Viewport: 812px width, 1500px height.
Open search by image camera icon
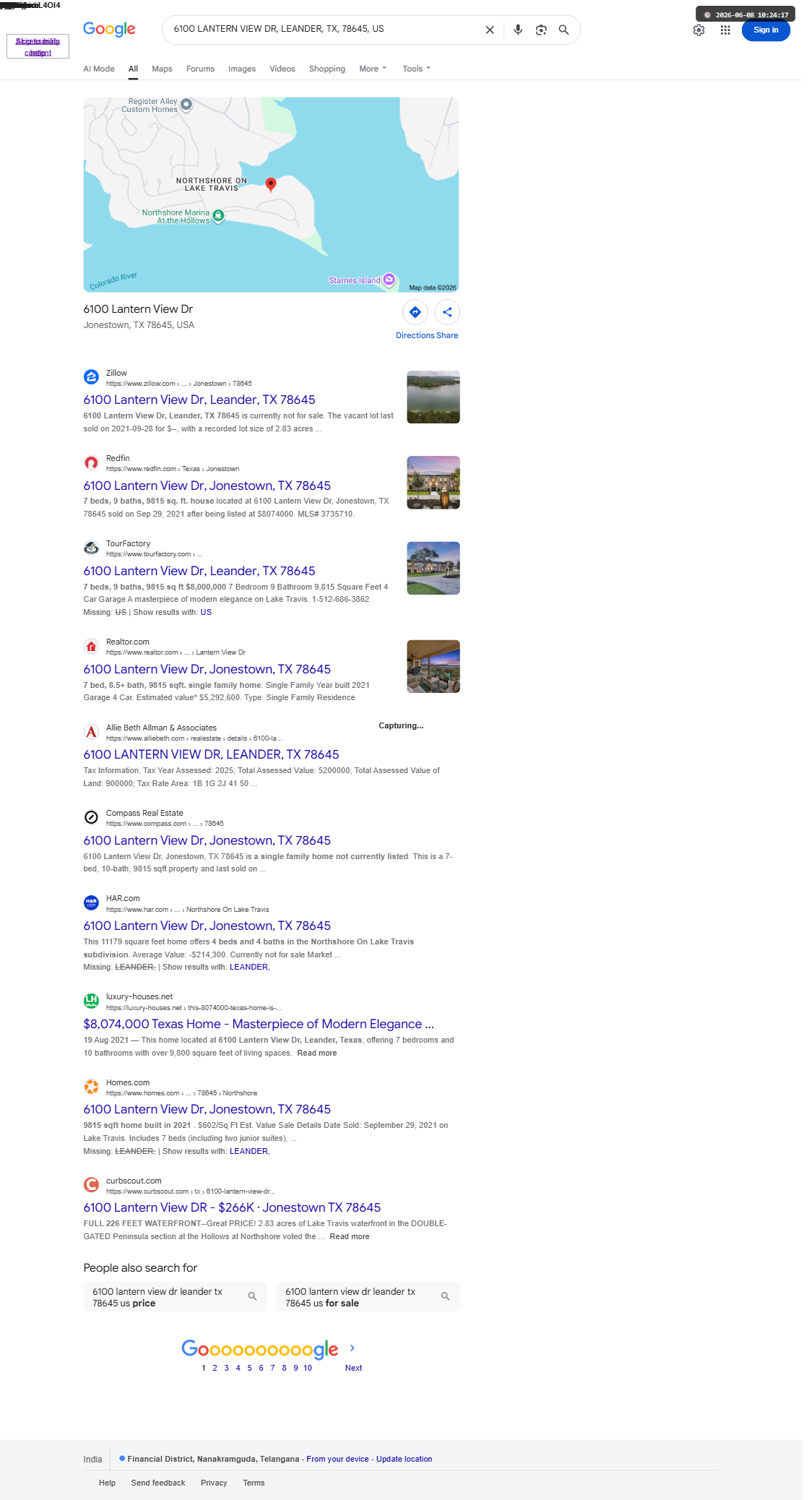(541, 30)
